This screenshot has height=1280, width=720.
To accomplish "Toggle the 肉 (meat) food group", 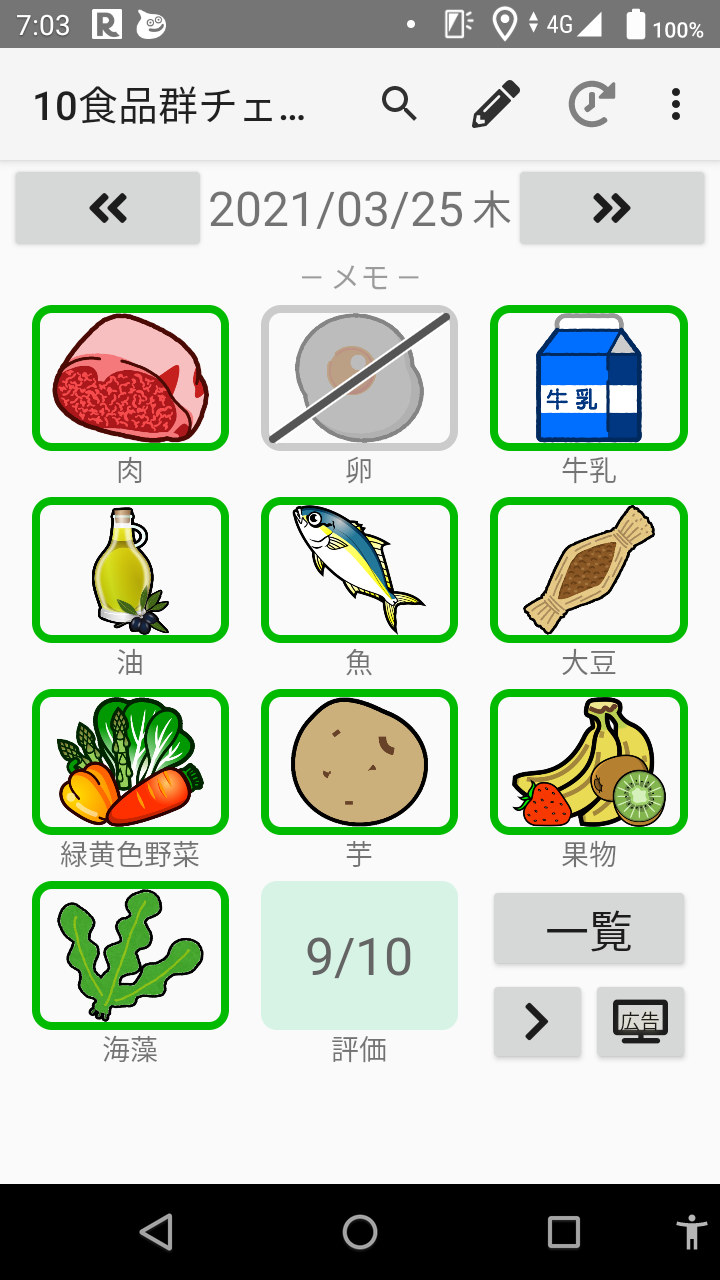I will [x=131, y=377].
